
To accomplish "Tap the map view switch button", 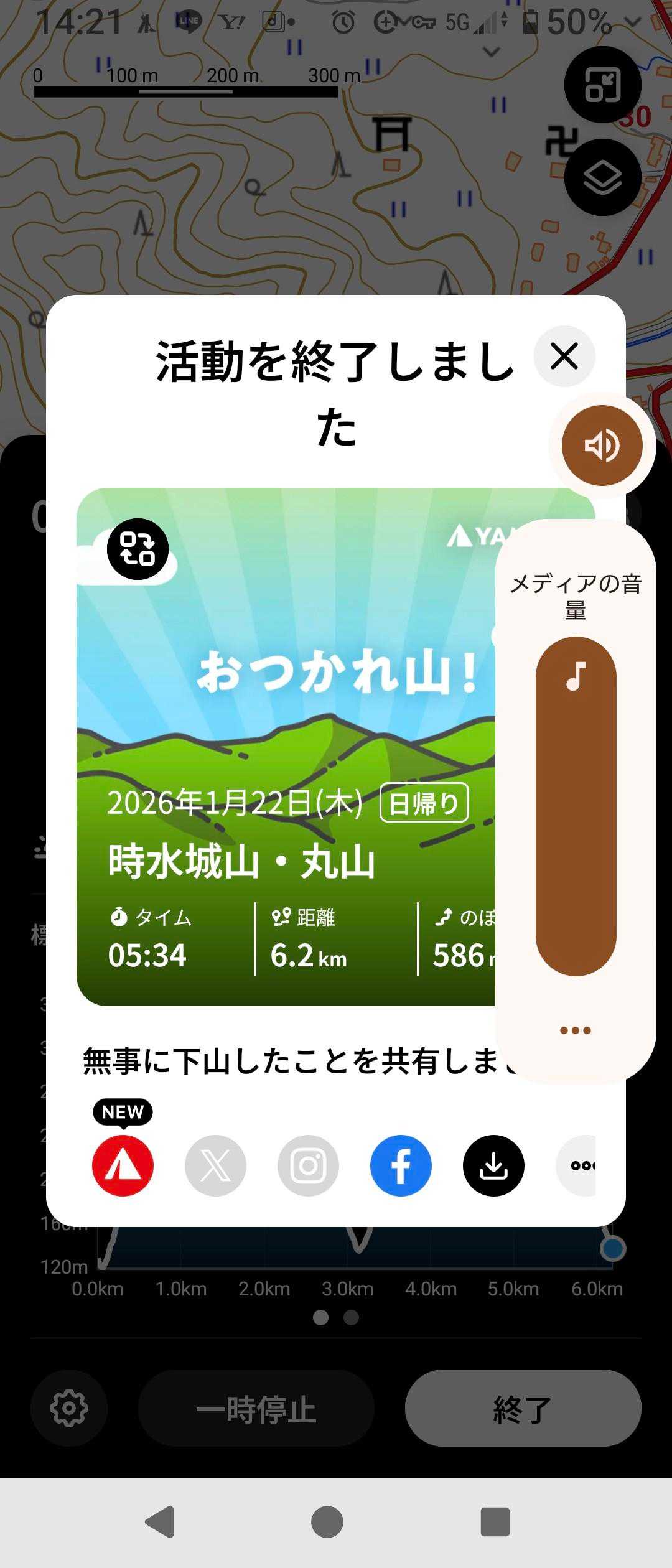I will (x=602, y=85).
